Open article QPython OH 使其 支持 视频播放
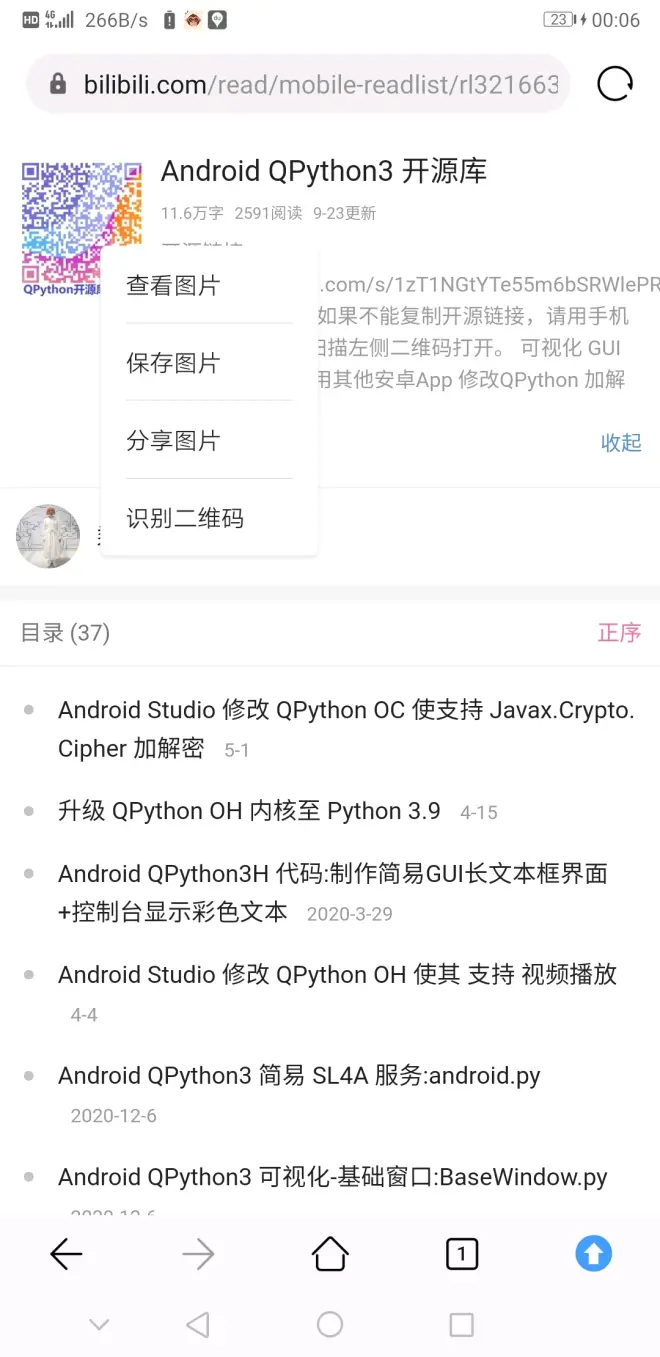The image size is (660, 1357). (x=337, y=975)
